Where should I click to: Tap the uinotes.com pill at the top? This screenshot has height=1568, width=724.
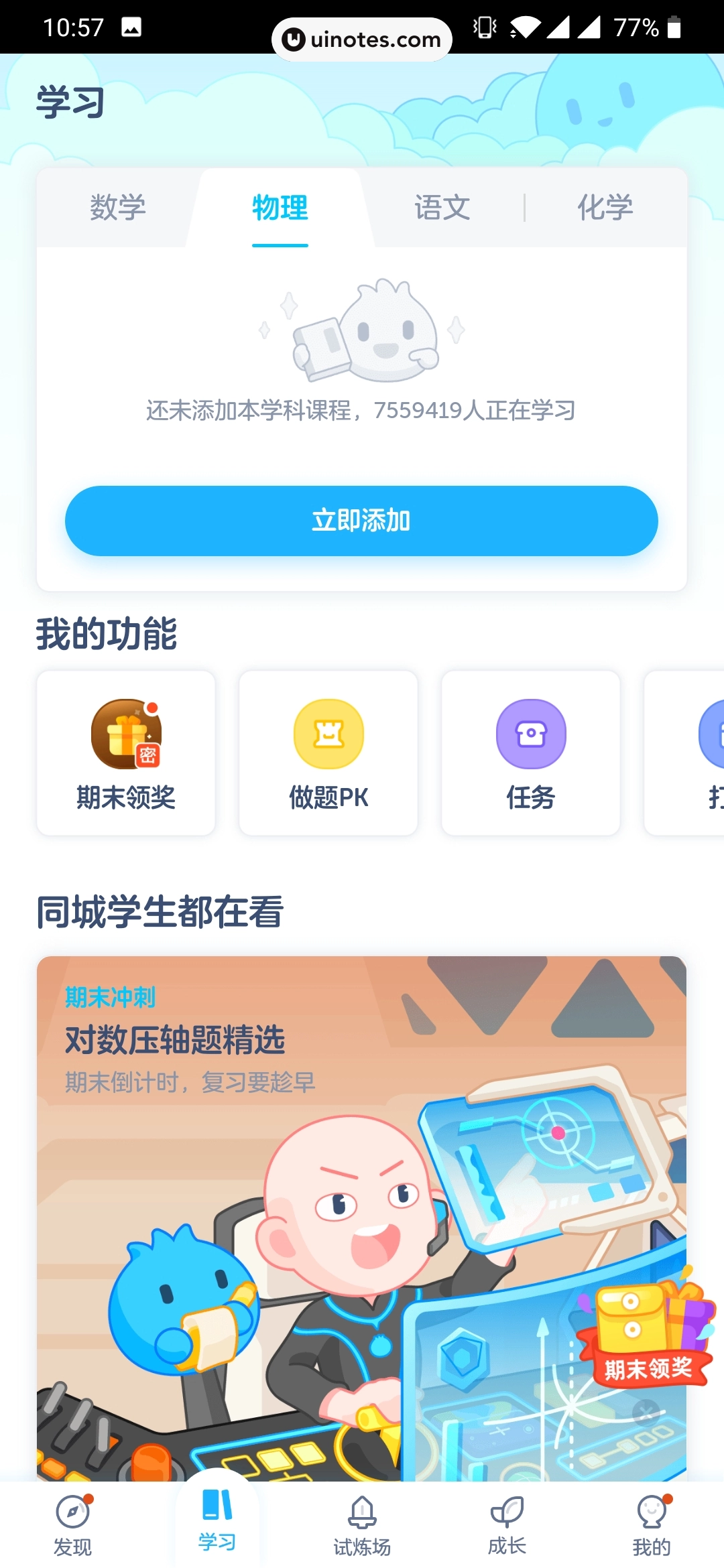click(x=362, y=38)
